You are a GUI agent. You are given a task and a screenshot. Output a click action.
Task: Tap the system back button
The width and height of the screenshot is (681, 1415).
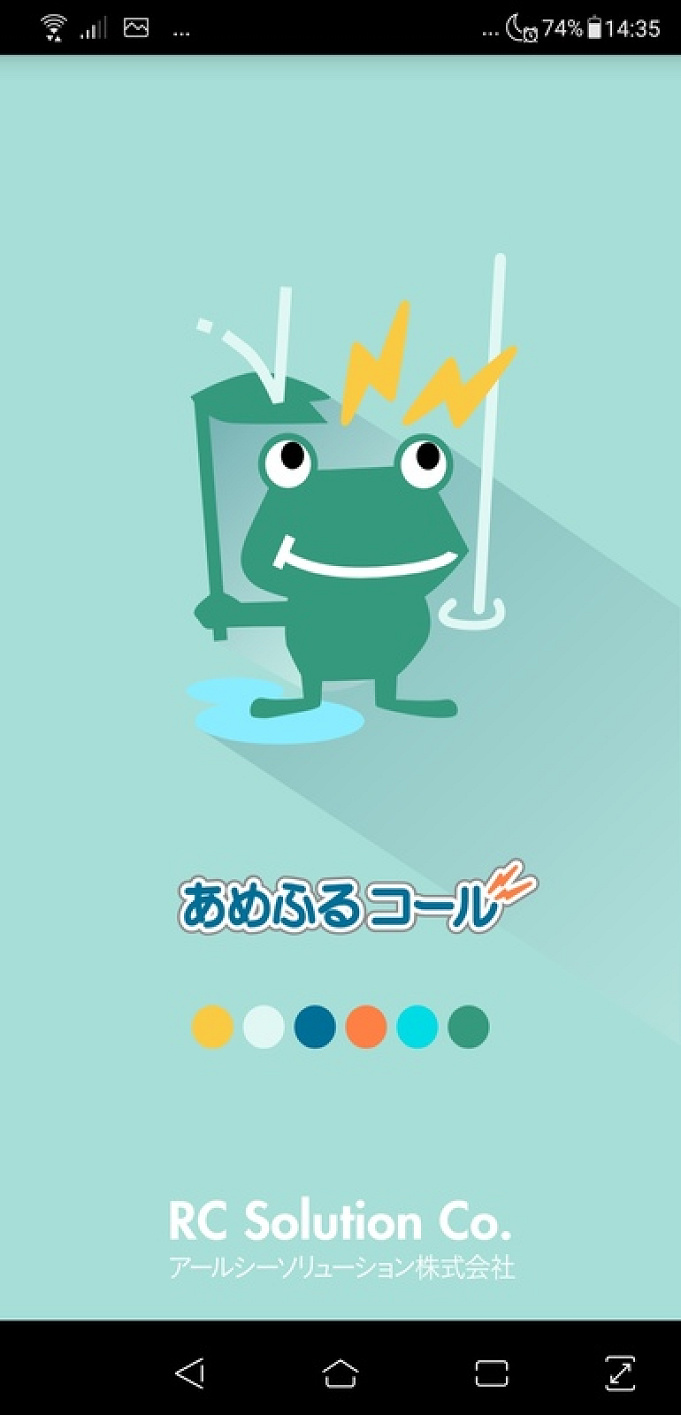[x=190, y=1372]
